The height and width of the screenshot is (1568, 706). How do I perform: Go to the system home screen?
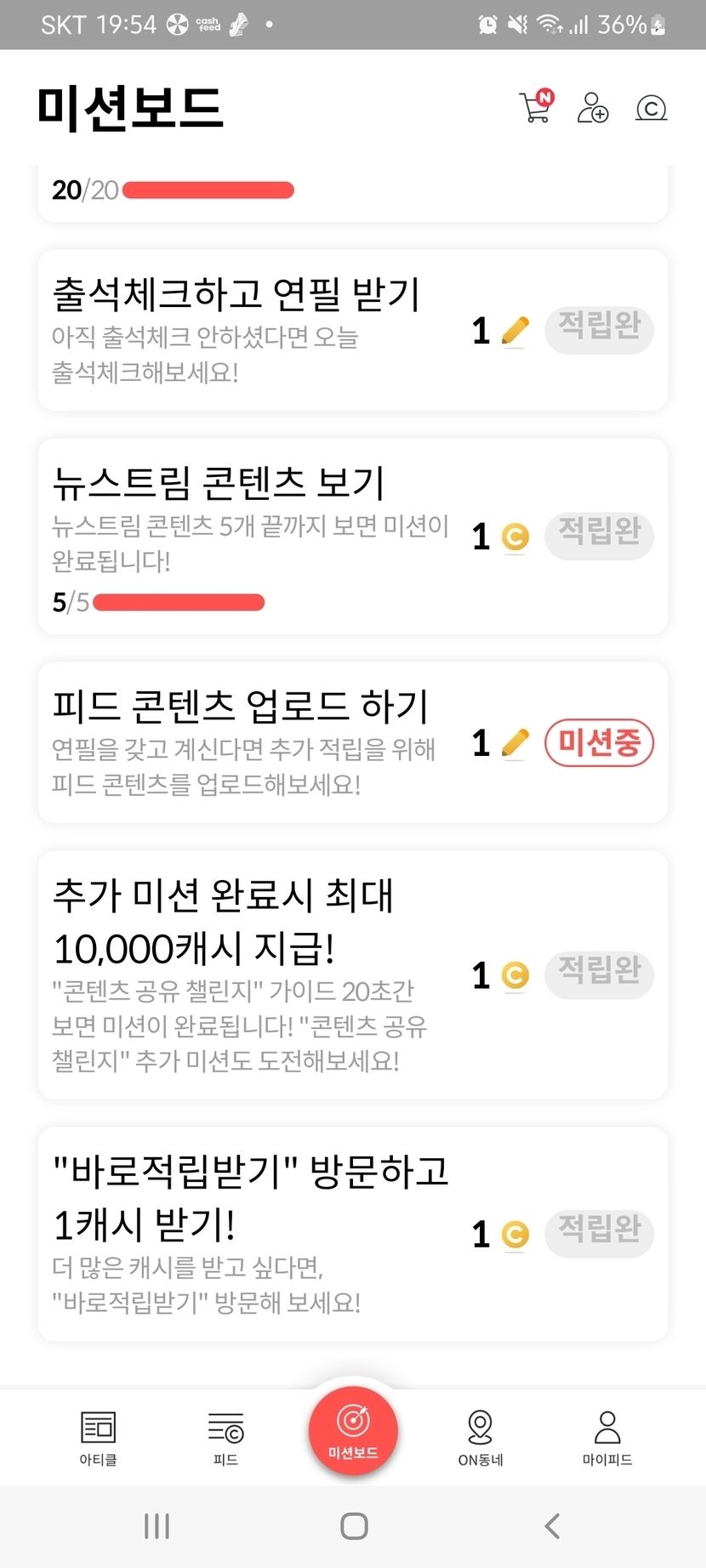pyautogui.click(x=354, y=1526)
